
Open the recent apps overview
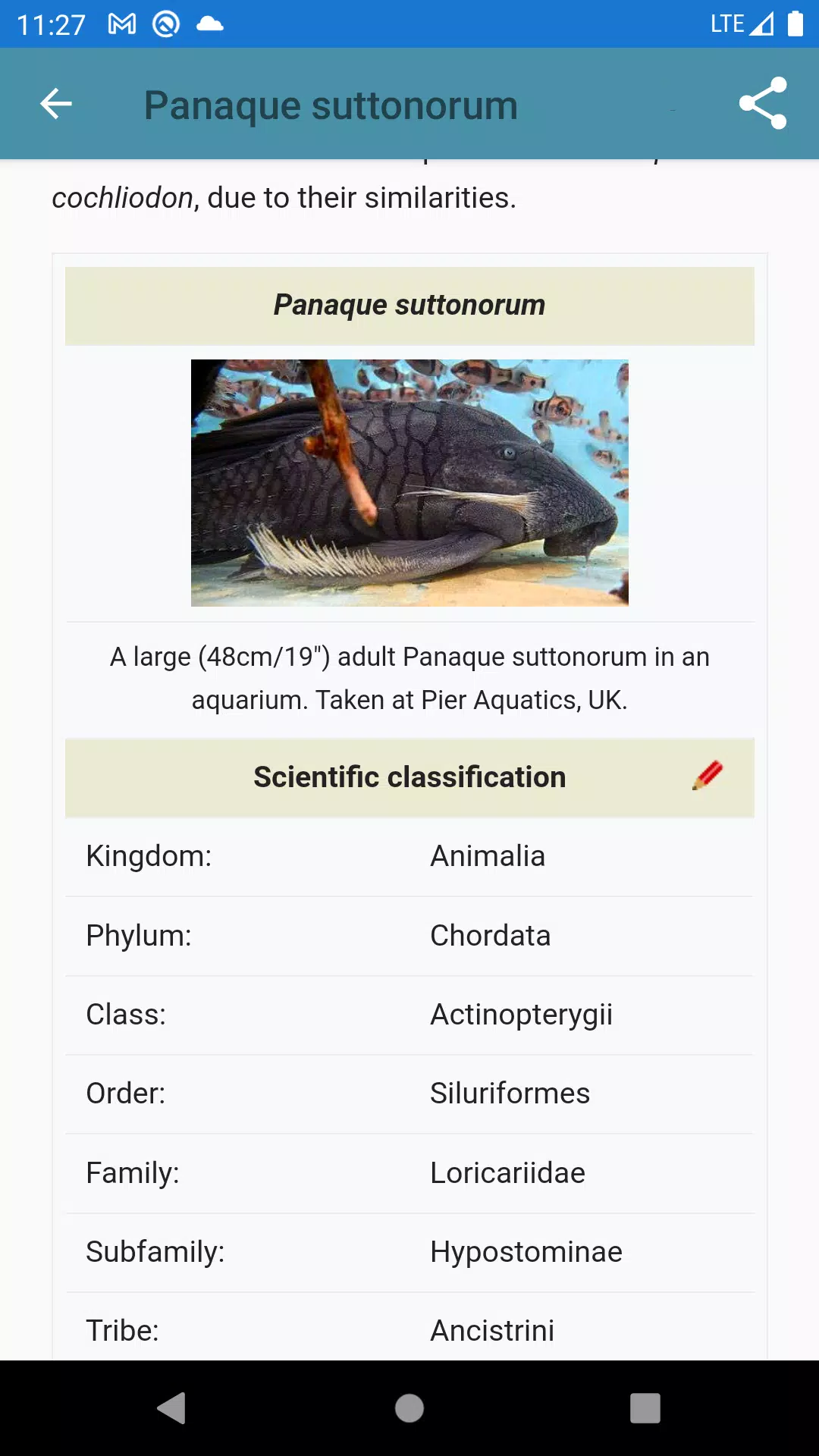(x=645, y=1408)
